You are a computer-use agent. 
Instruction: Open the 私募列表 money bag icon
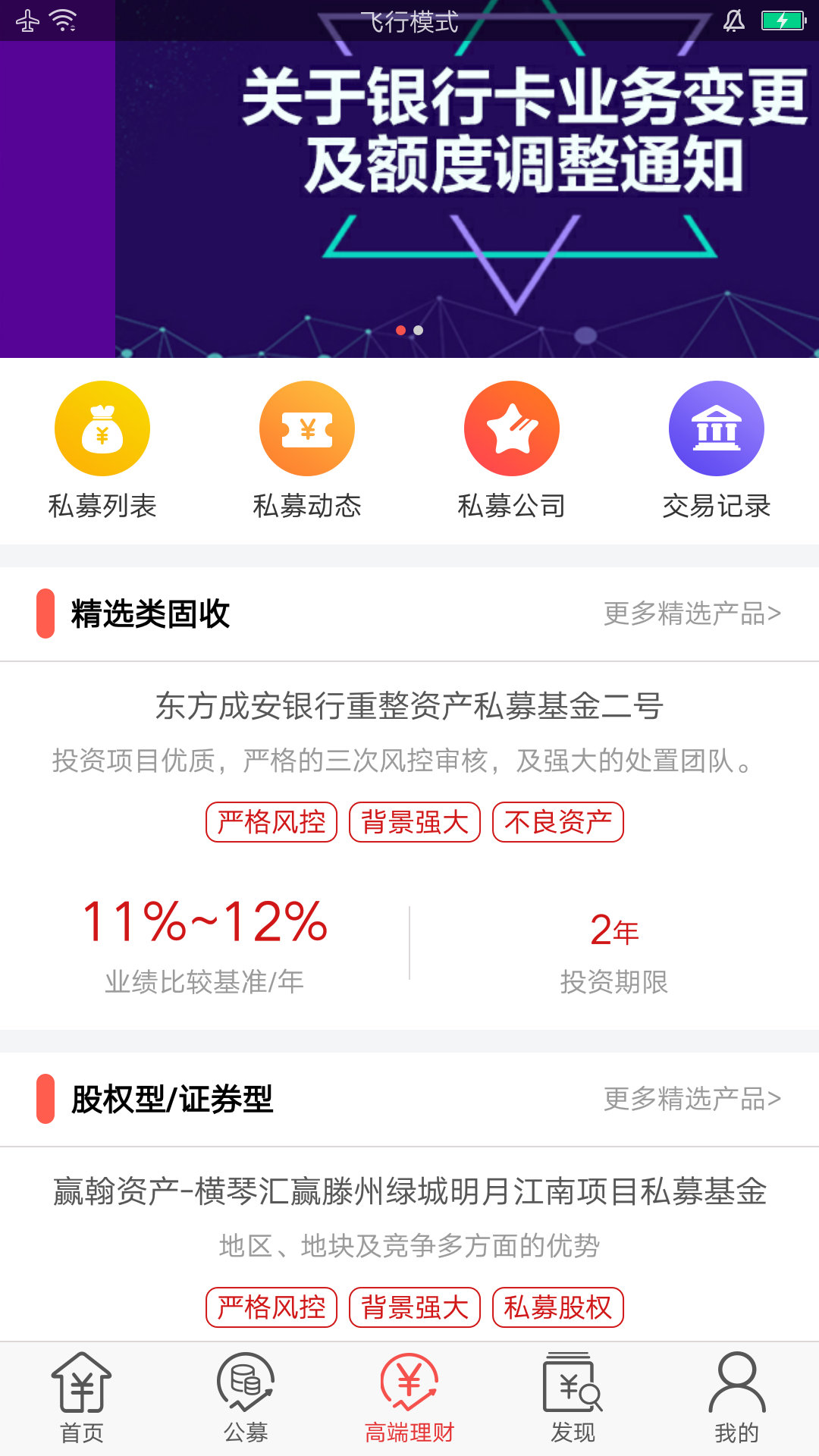102,428
